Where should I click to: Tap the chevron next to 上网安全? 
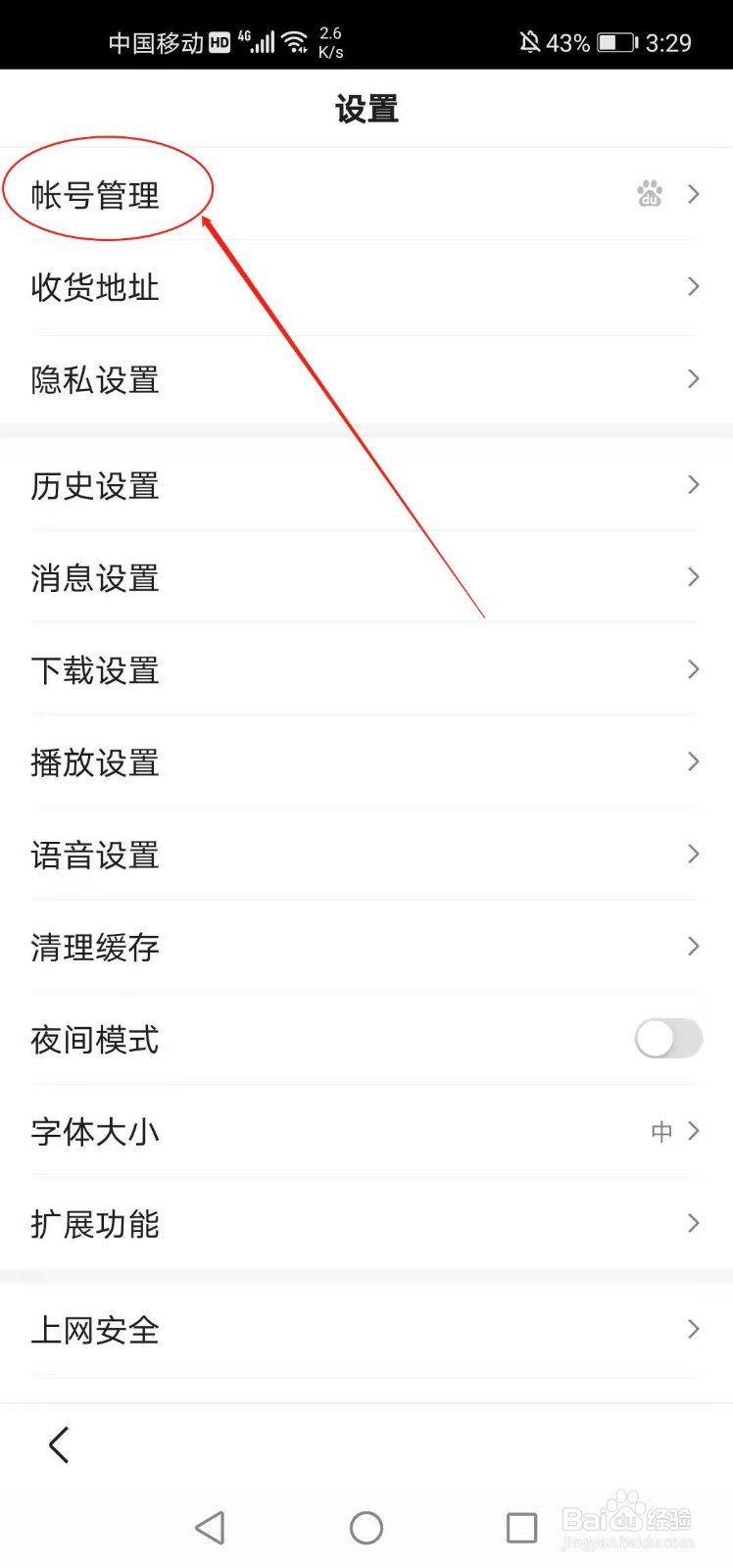click(x=693, y=1329)
